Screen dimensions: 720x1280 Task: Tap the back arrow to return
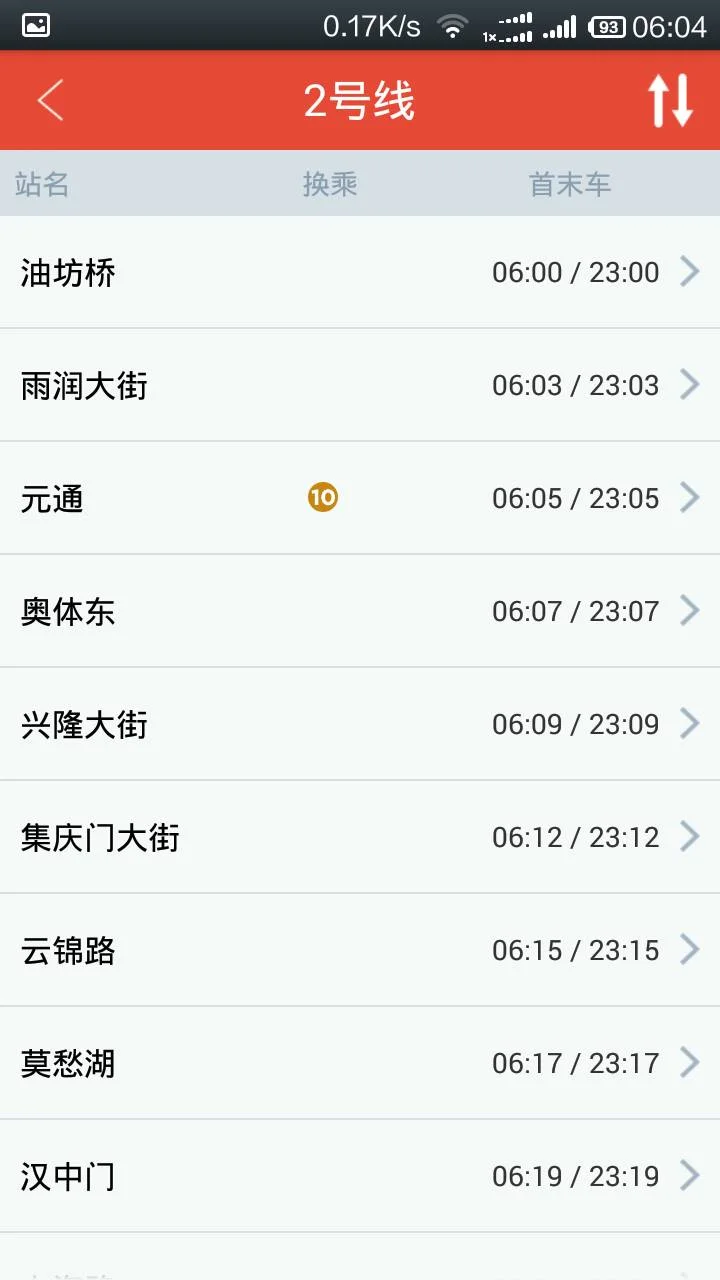pos(49,100)
